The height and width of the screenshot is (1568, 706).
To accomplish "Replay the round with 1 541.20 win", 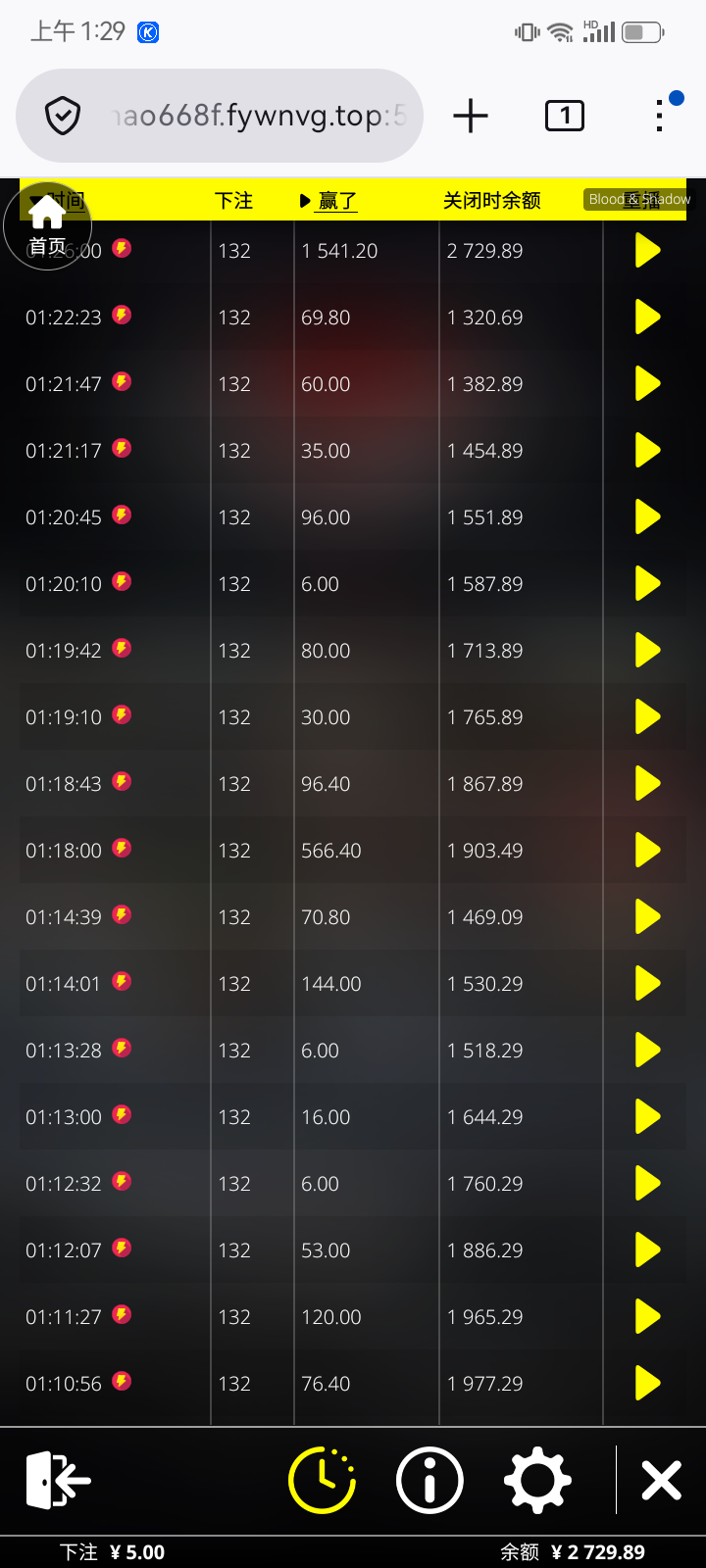I will click(x=647, y=251).
